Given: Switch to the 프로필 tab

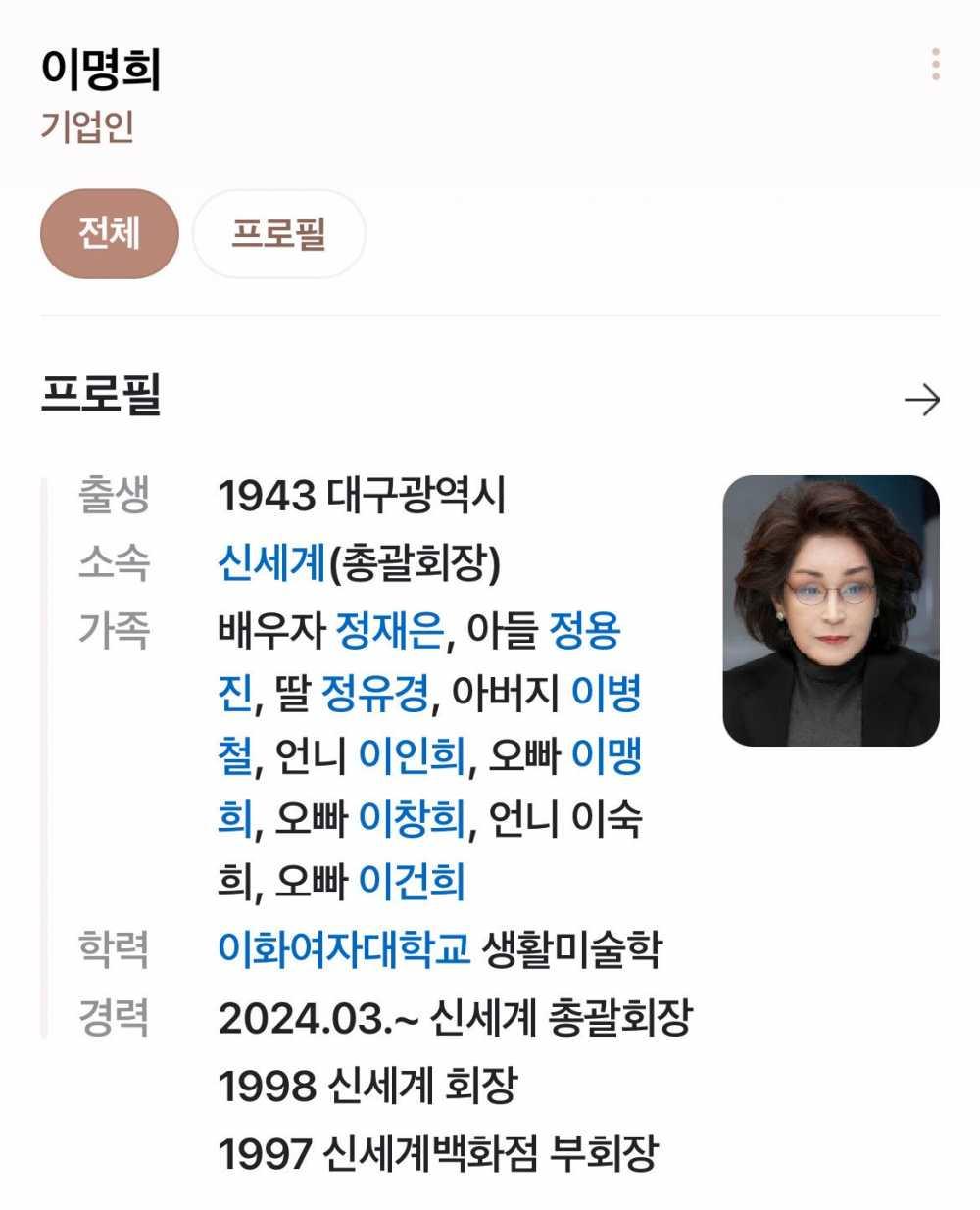Looking at the screenshot, I should [278, 233].
